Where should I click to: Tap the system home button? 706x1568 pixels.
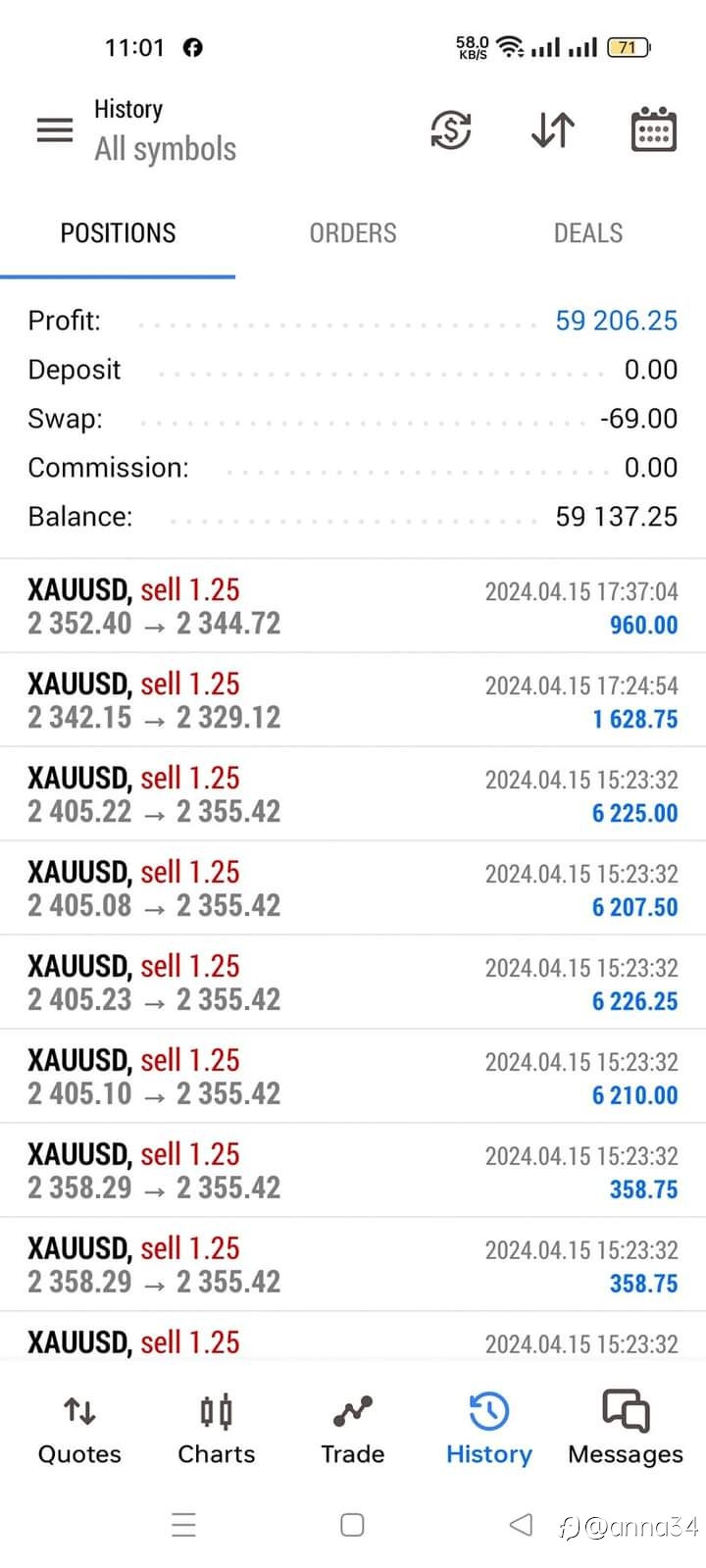tap(352, 1525)
